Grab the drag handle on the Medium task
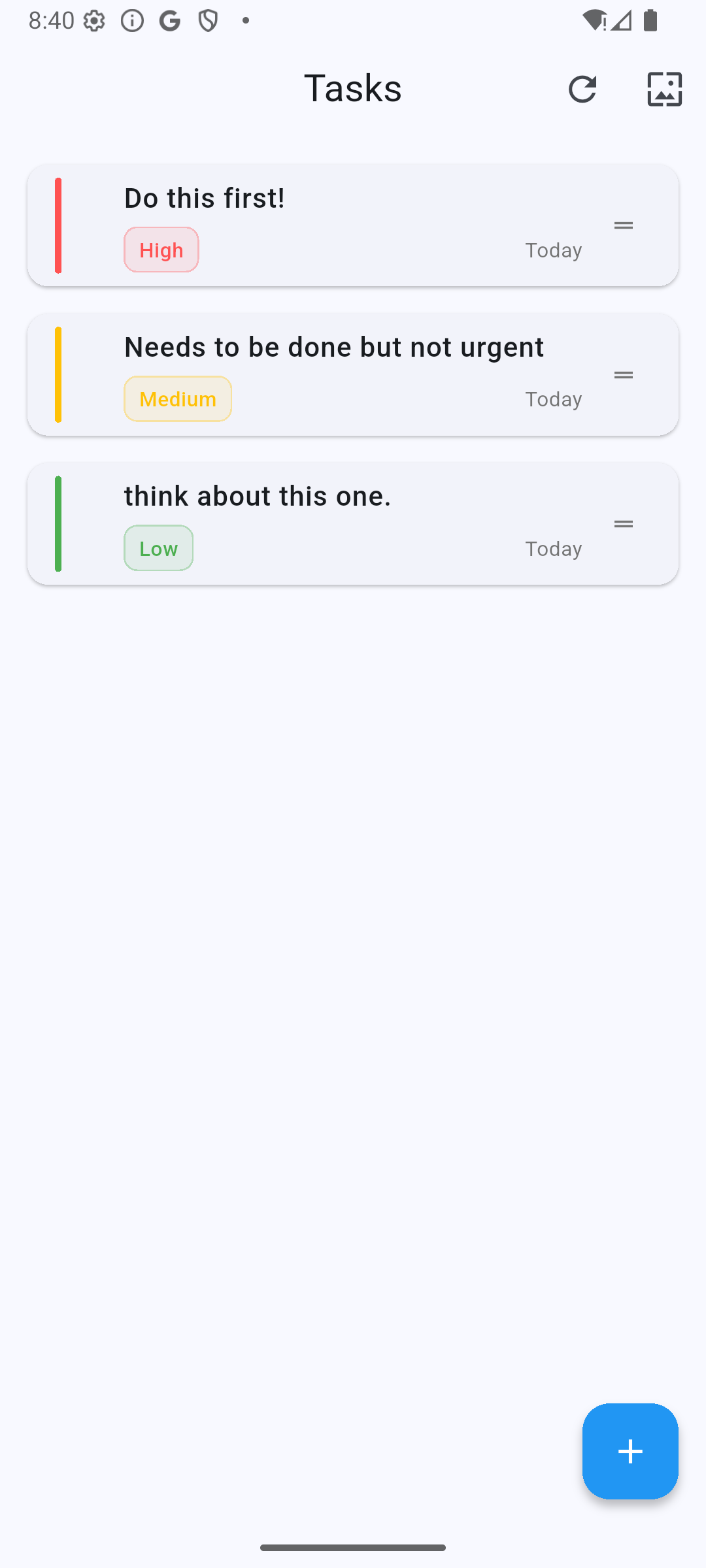The height and width of the screenshot is (1568, 706). 624,374
